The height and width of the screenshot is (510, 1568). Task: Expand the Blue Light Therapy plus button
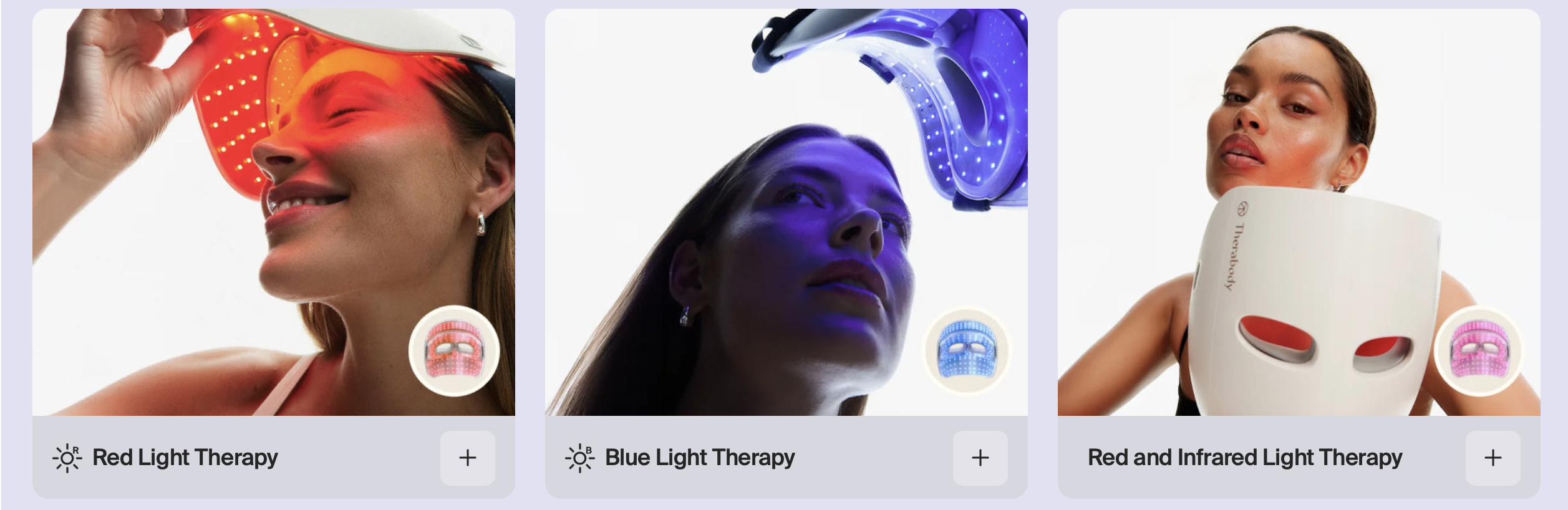tap(980, 458)
